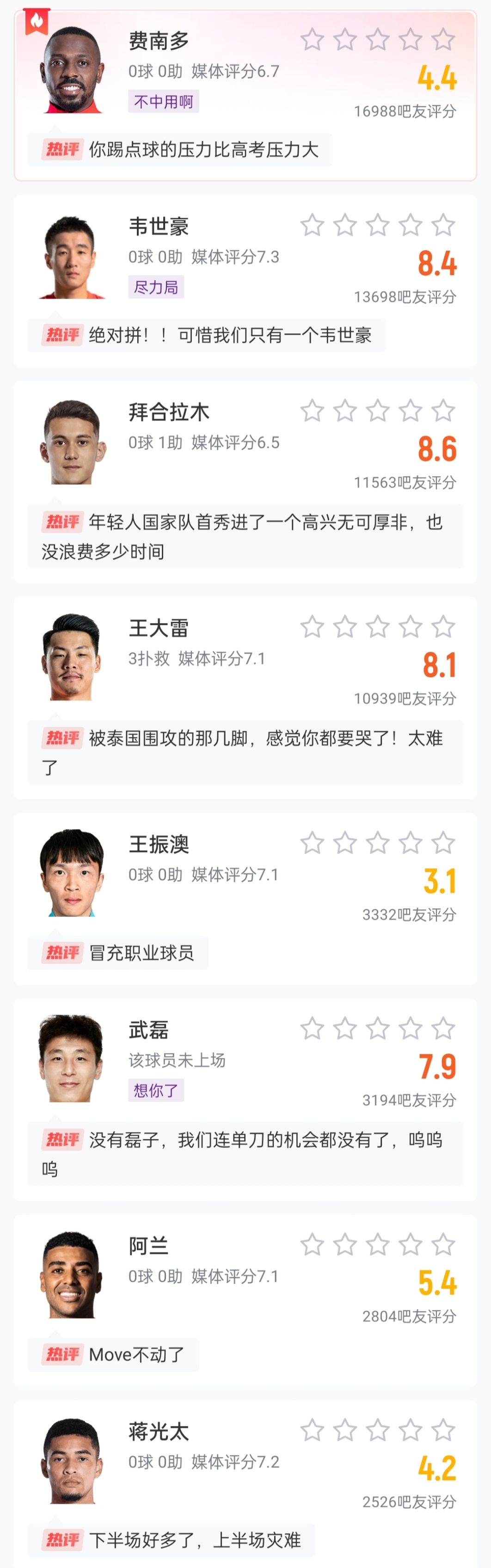Rate 王大雷 with the third star
Screen dimensions: 491x1568
378,627
